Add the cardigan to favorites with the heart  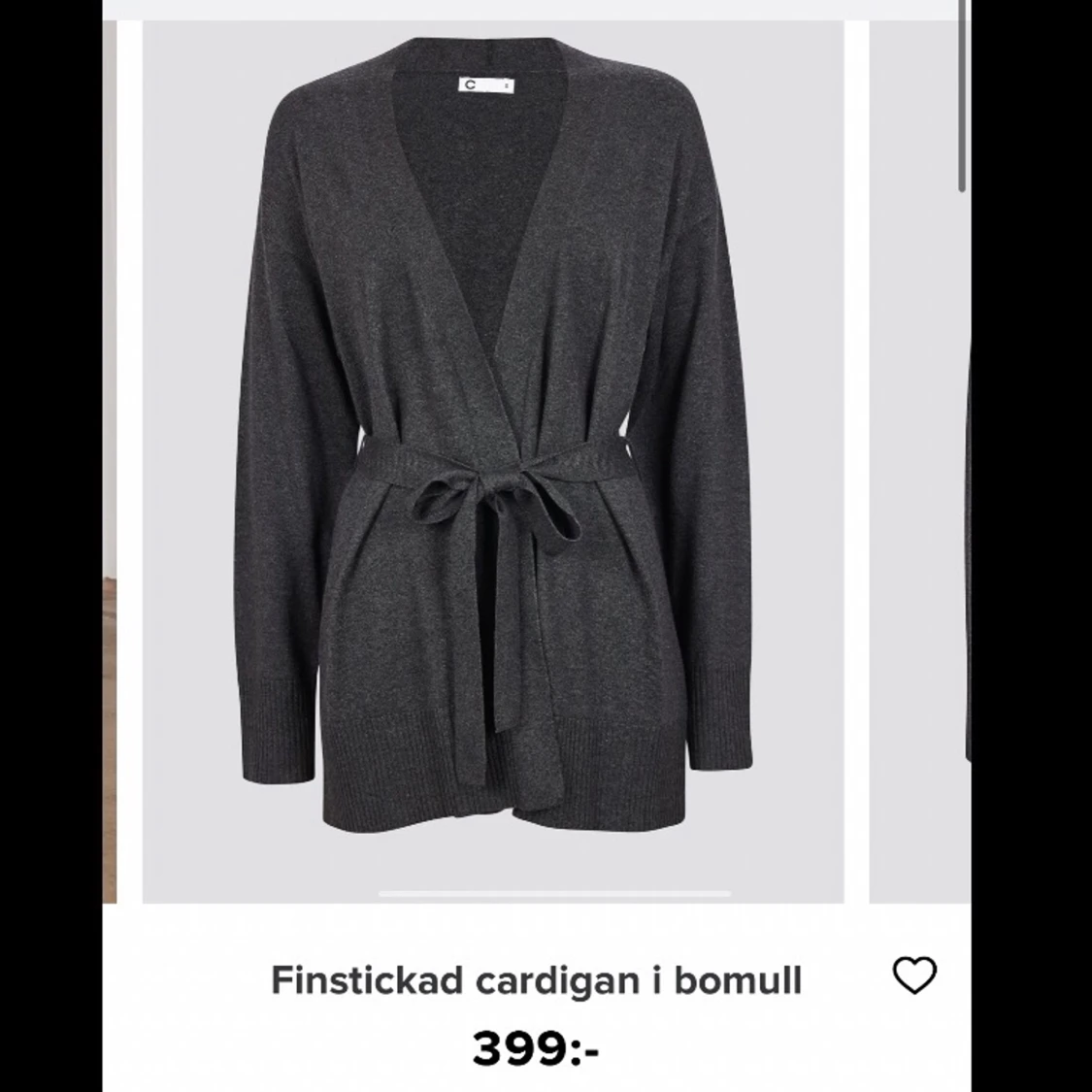913,975
